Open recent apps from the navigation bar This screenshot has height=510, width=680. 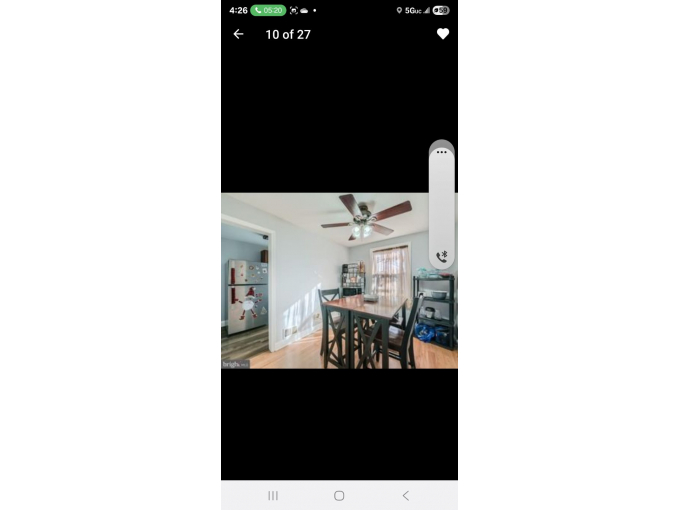click(x=273, y=496)
